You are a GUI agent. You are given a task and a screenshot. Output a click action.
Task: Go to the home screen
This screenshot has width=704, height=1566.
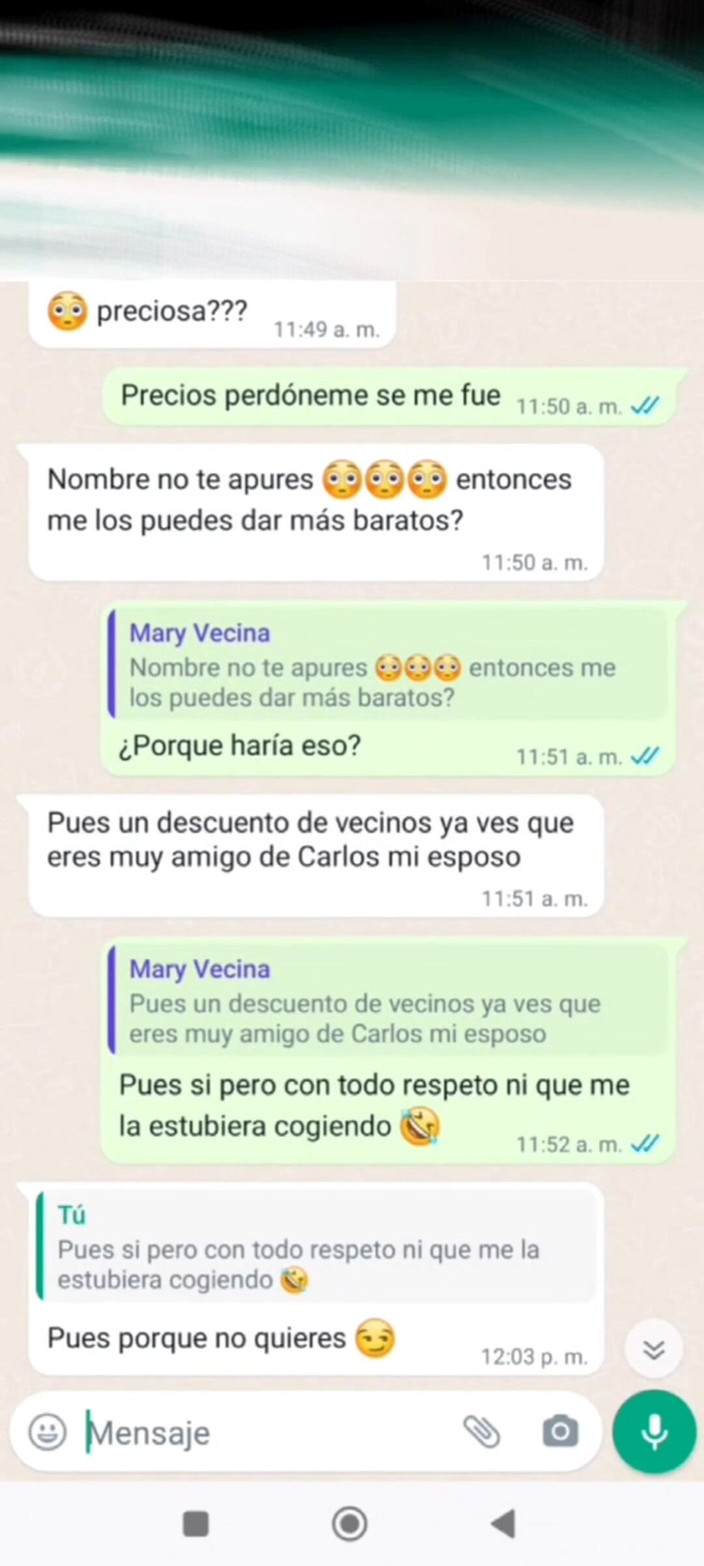pos(349,1524)
